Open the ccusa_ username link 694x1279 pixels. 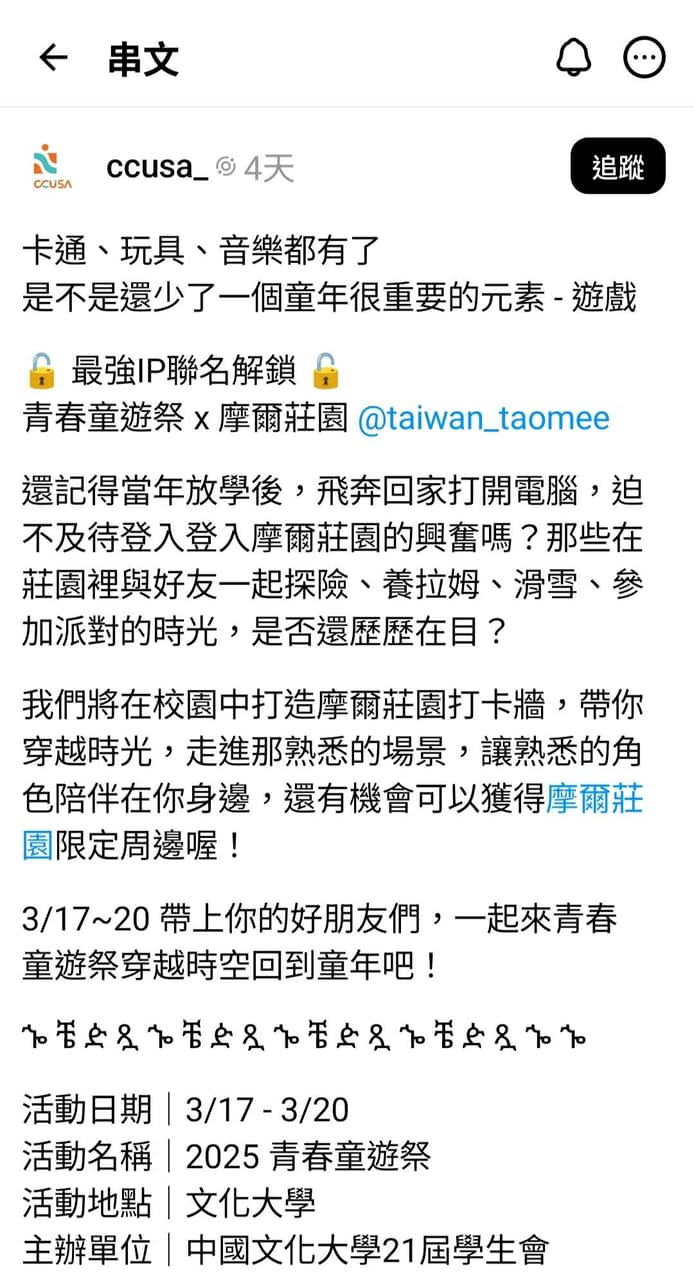click(x=157, y=167)
